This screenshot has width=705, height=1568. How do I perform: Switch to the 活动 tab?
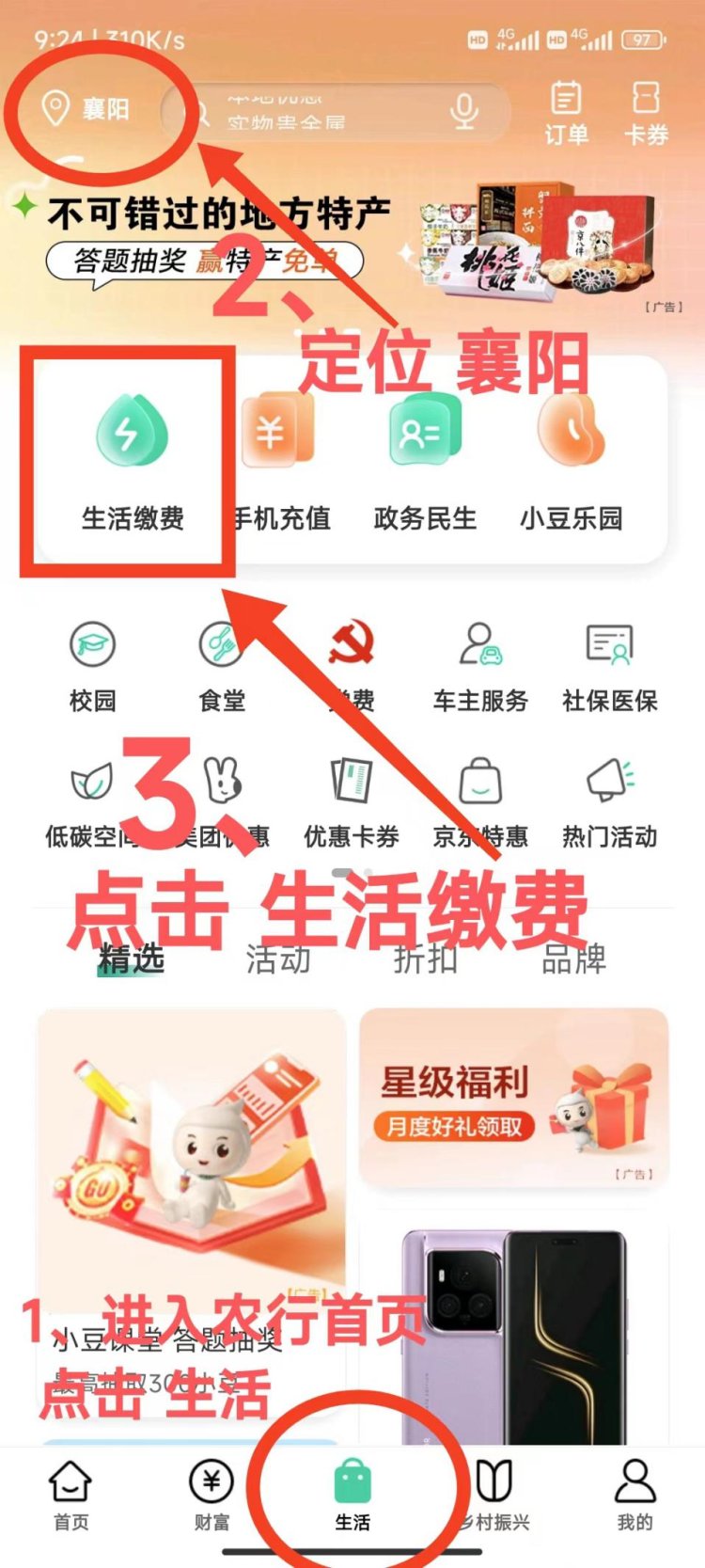tap(278, 959)
